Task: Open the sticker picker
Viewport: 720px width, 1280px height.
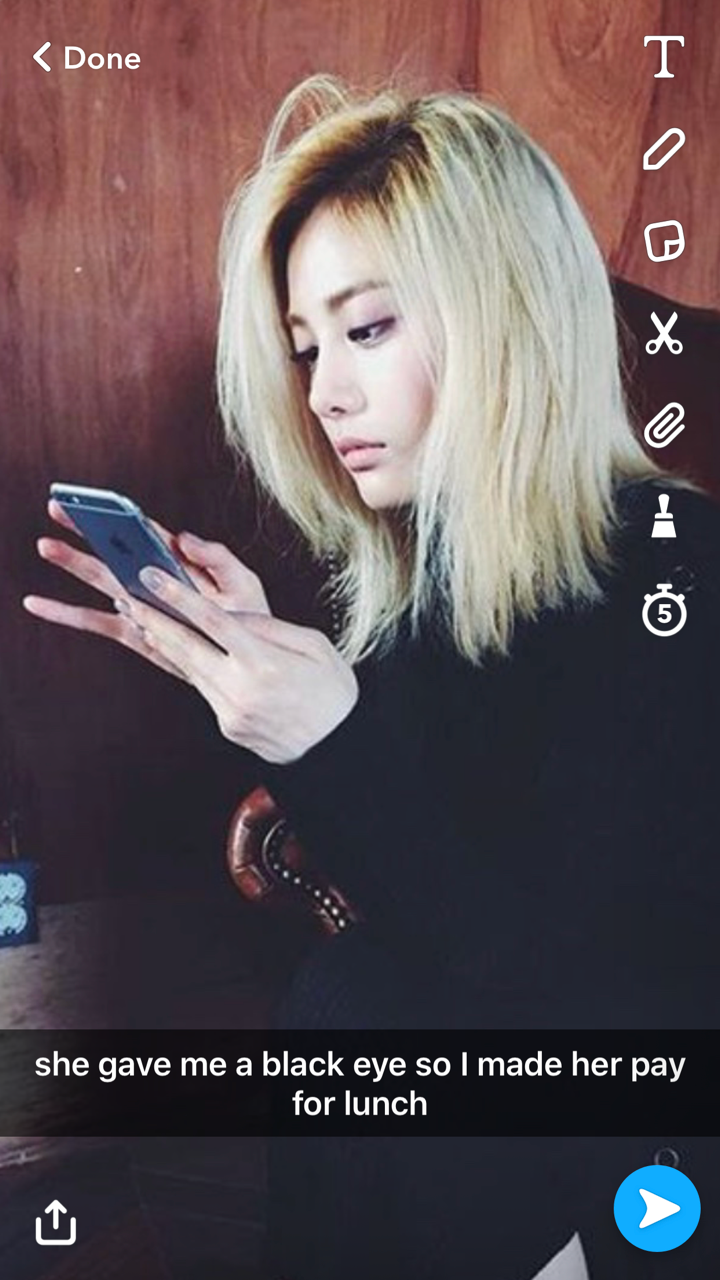Action: coord(664,241)
